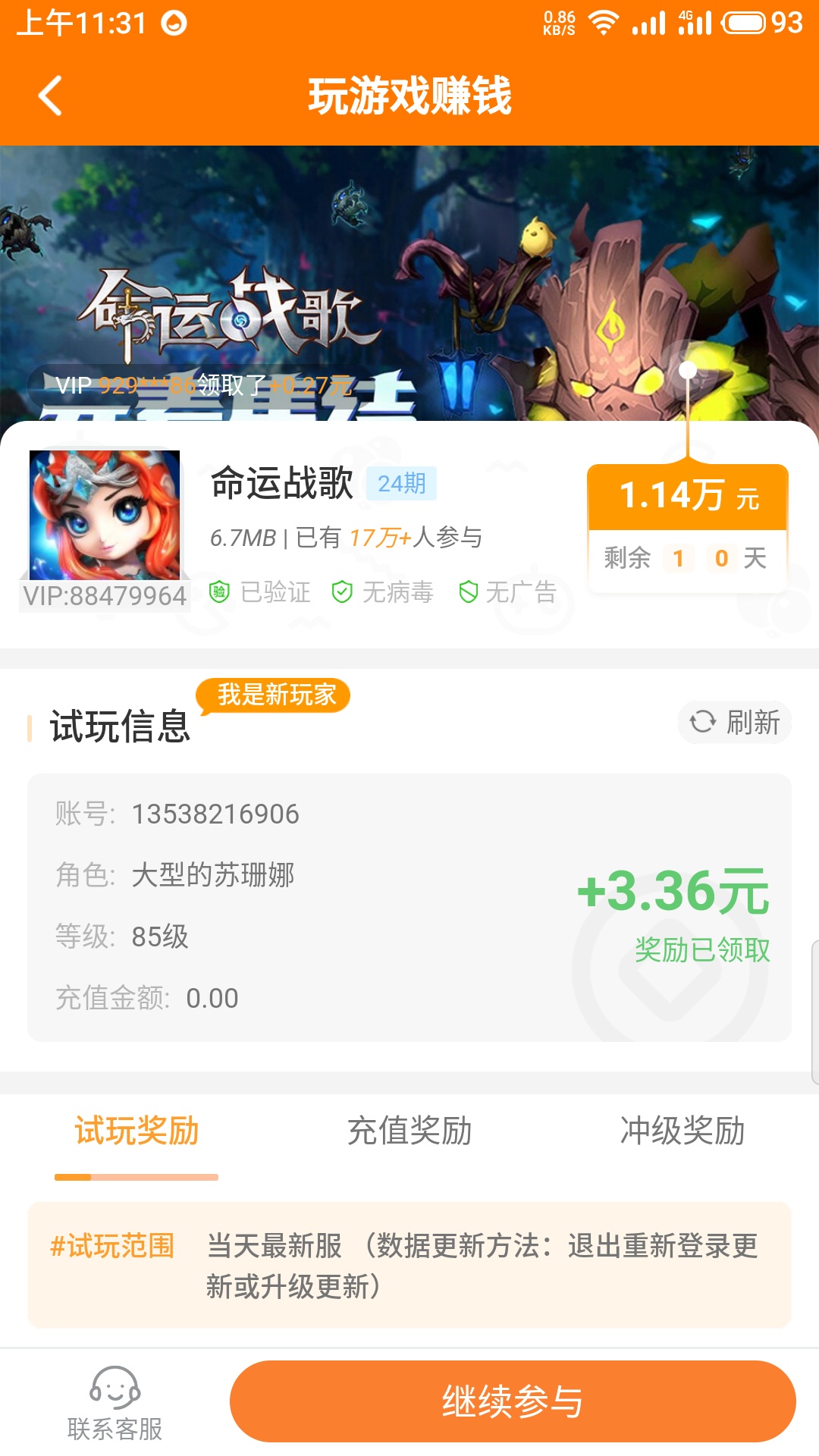
Task: Switch to the 充值奖励 tab
Action: [409, 1131]
